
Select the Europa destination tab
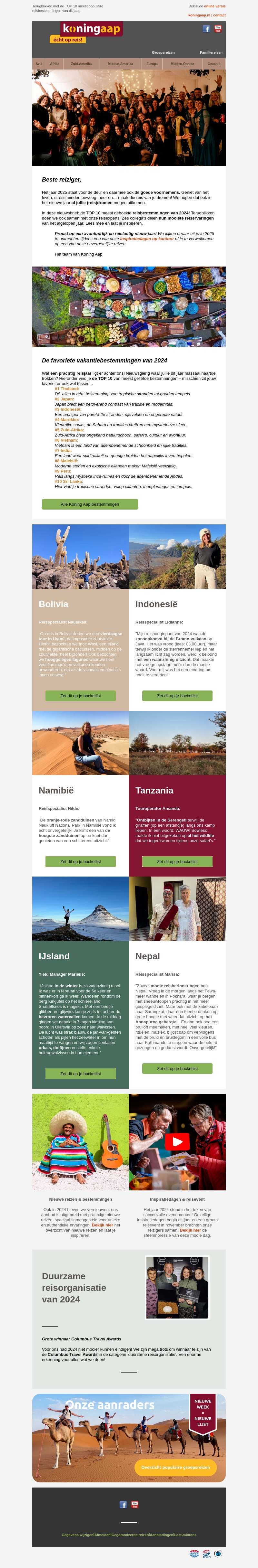pyautogui.click(x=152, y=63)
